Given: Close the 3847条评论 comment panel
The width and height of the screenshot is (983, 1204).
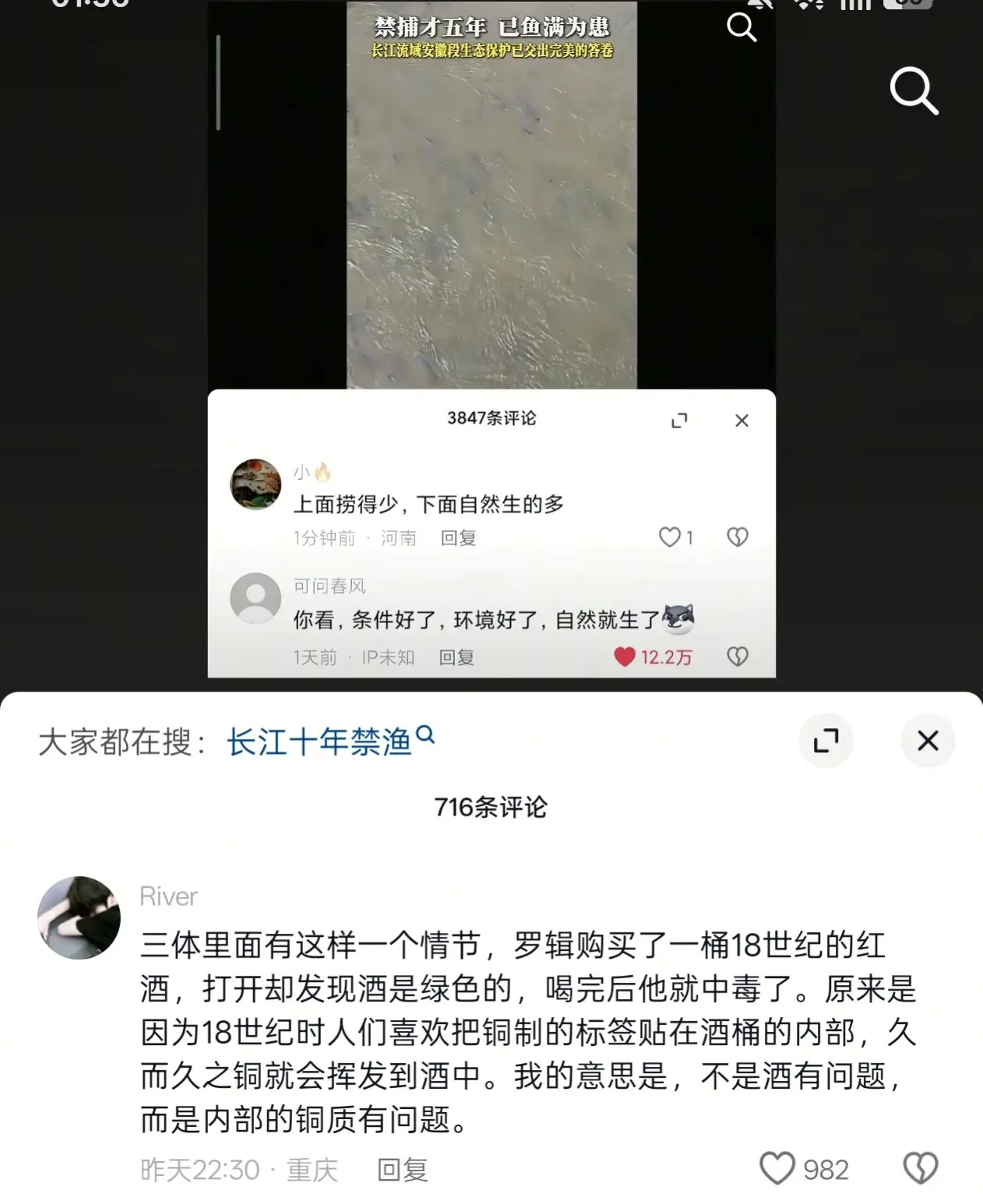Looking at the screenshot, I should click(741, 420).
